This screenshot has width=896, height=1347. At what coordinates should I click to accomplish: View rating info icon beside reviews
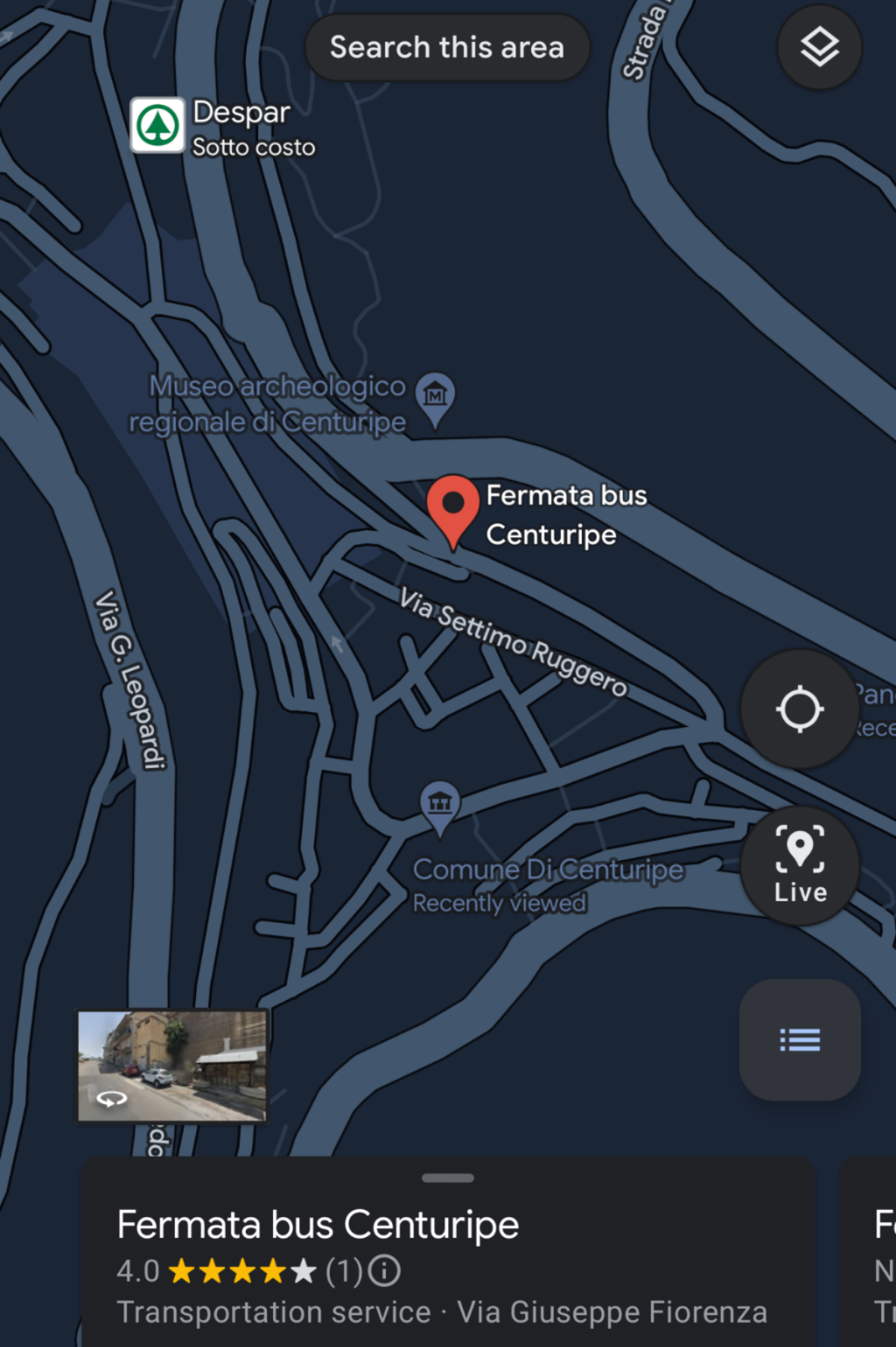[385, 1271]
